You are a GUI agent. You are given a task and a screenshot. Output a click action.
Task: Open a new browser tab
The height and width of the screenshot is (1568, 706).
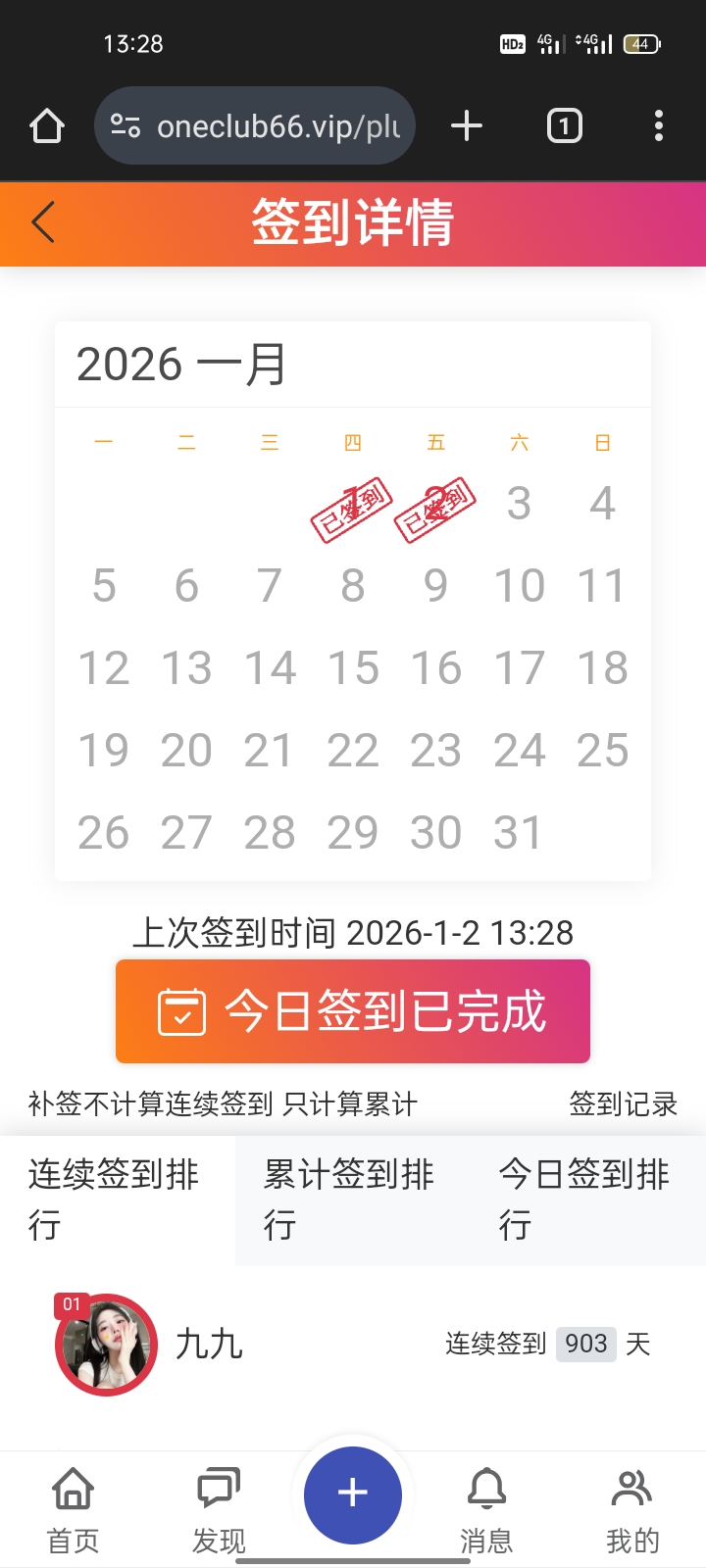click(x=467, y=126)
